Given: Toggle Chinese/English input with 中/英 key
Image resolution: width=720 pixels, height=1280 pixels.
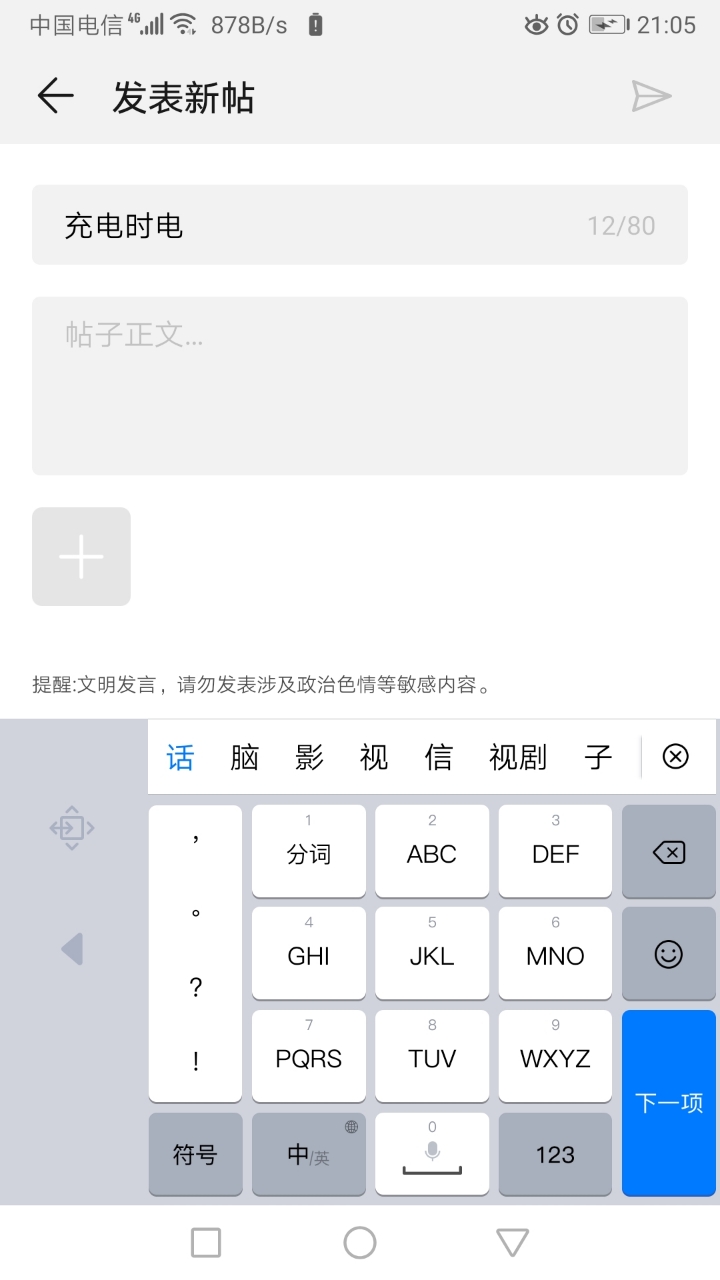Looking at the screenshot, I should point(308,1154).
